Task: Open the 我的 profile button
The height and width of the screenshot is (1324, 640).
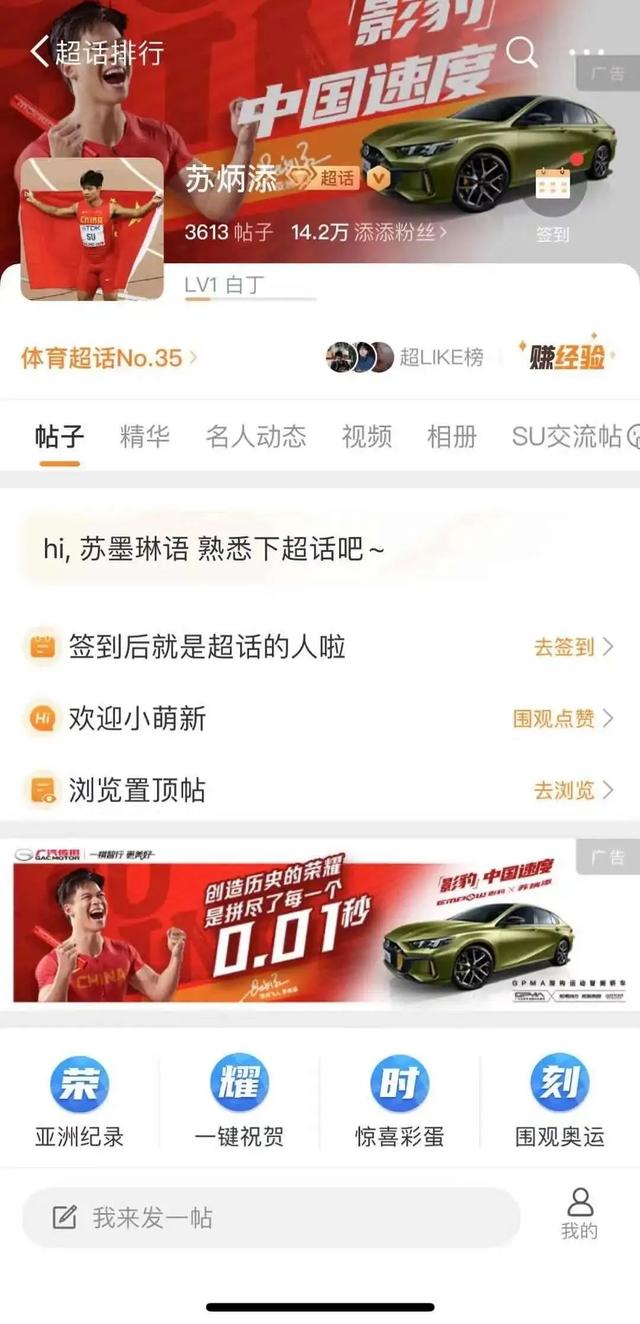Action: click(580, 1214)
